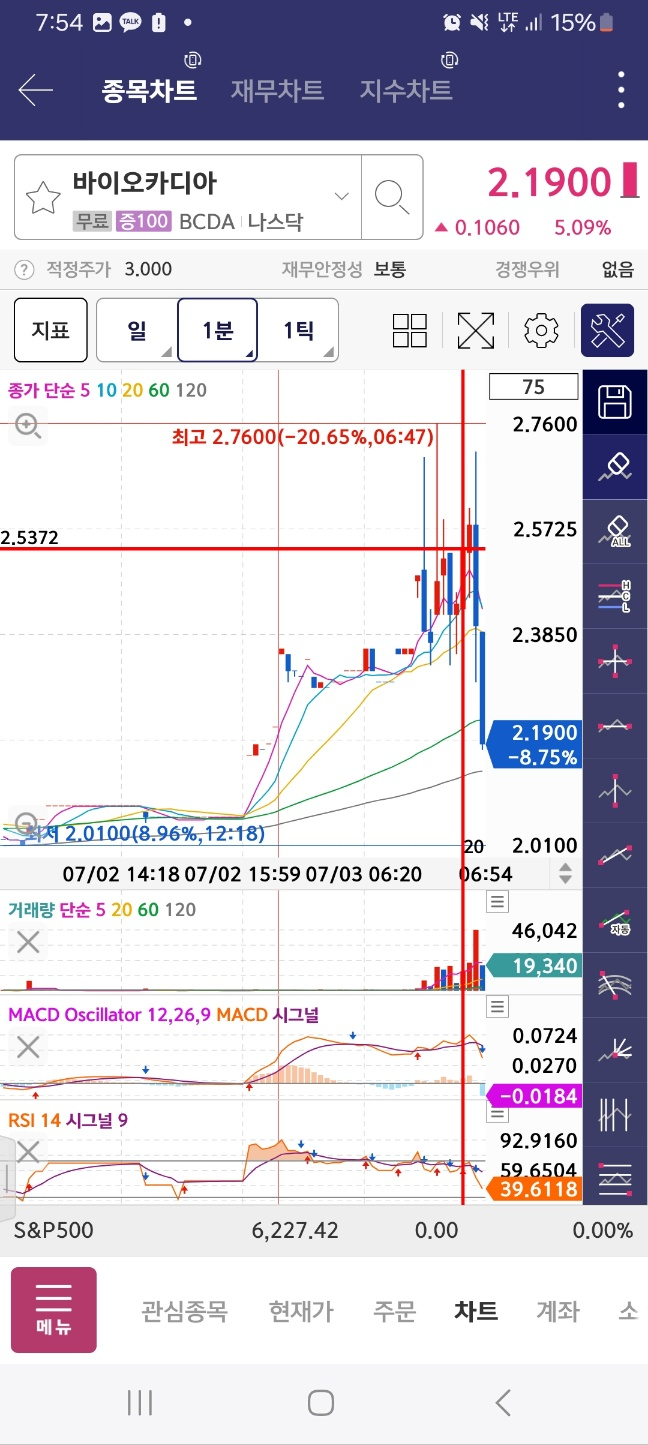
Task: Add 바이오카디아 to favorites with the star
Action: (x=43, y=198)
